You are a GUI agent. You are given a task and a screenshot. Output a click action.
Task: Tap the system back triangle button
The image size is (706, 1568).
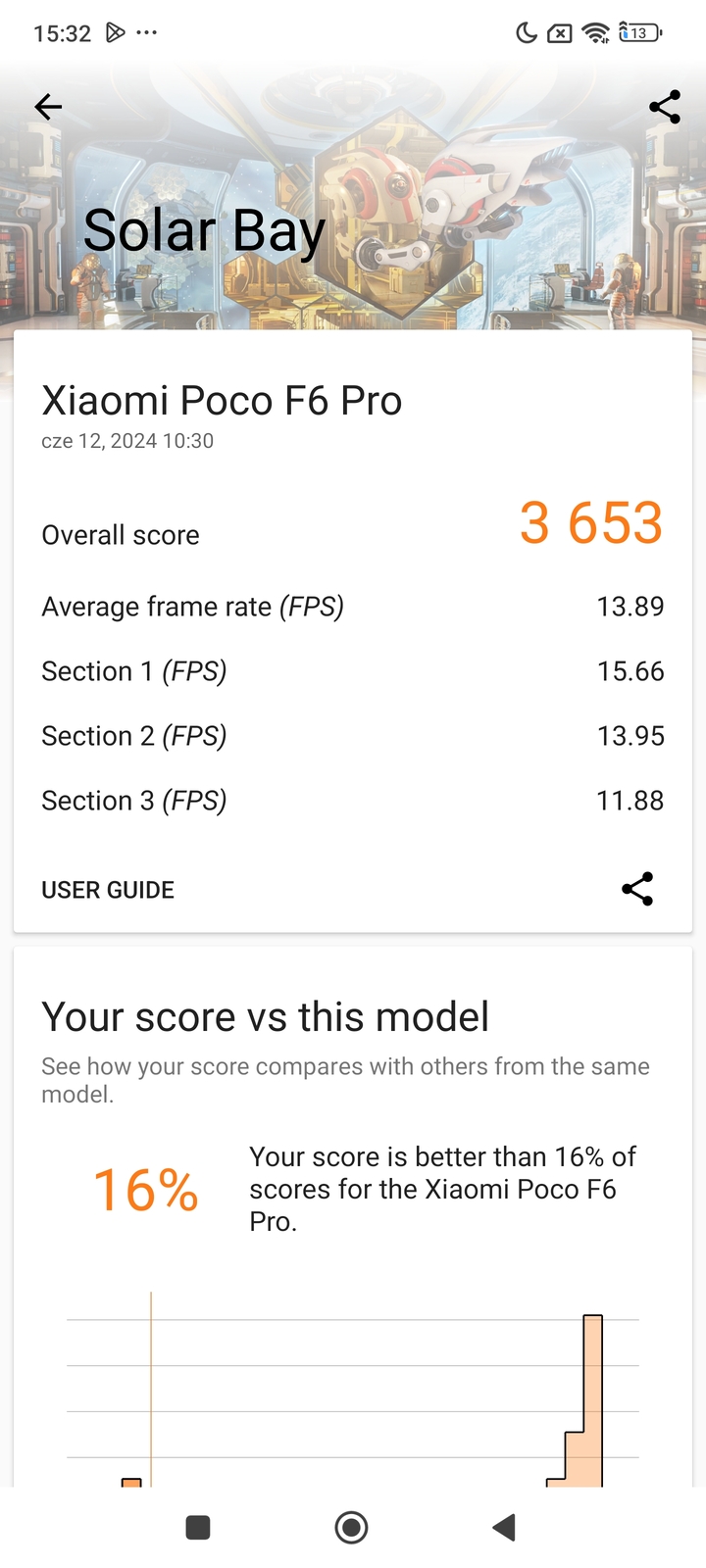pyautogui.click(x=504, y=1527)
